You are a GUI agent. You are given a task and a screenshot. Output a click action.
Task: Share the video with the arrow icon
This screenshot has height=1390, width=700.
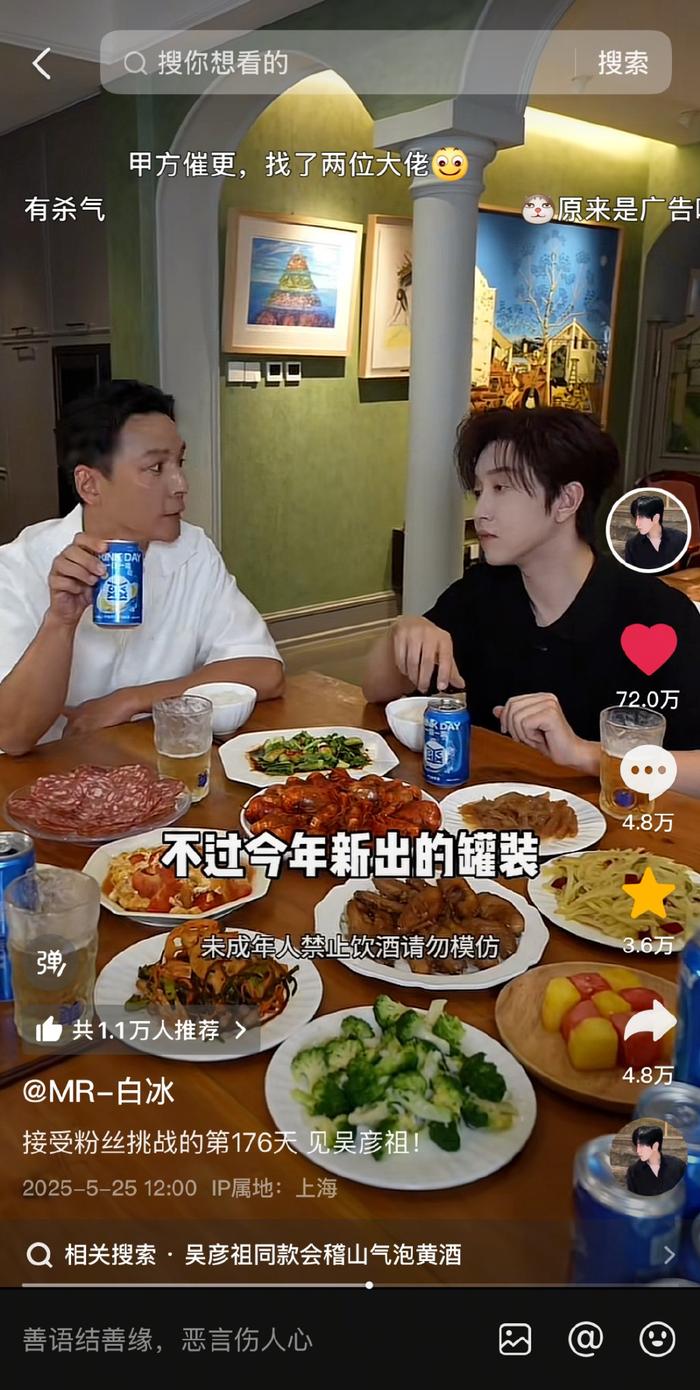[648, 1022]
